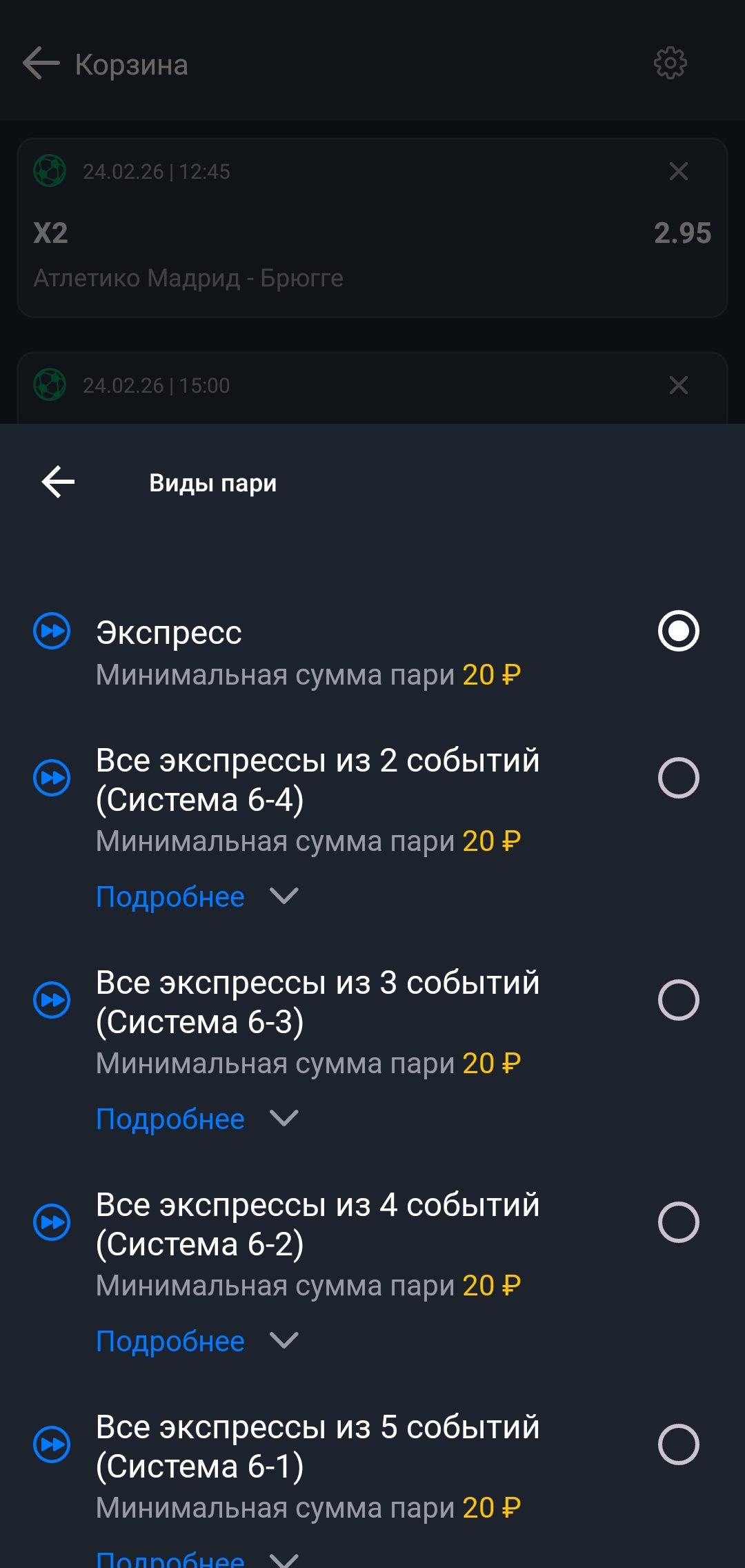
Task: Go back from Корзина screen
Action: (x=41, y=63)
